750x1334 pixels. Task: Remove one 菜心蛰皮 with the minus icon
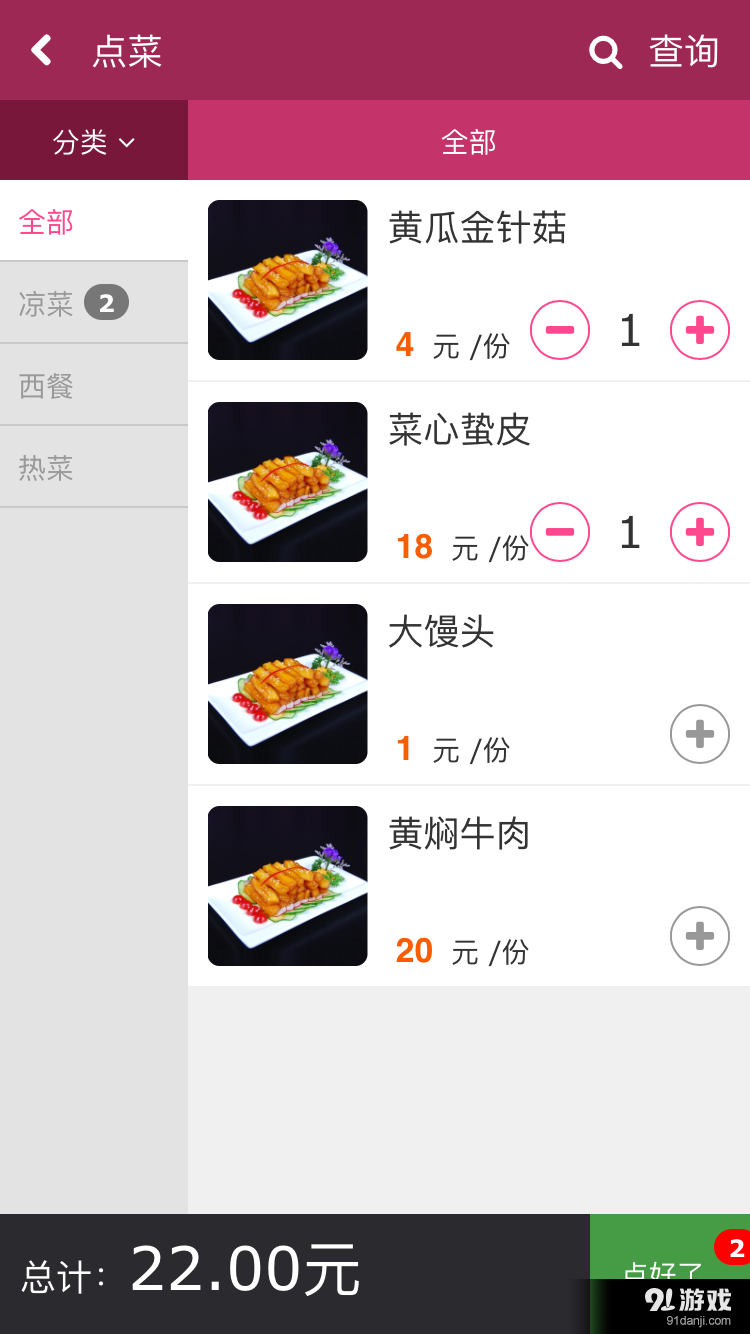tap(559, 532)
